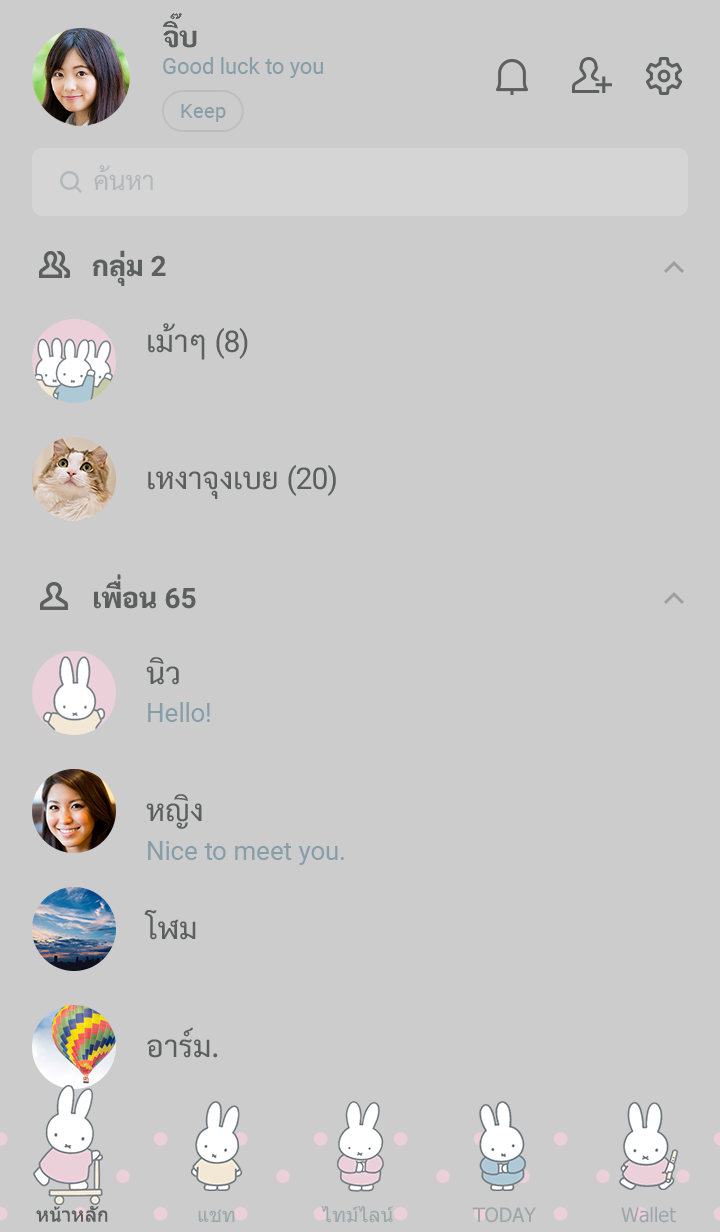
Task: Collapse the กลุ่ม 2 section
Action: (674, 267)
